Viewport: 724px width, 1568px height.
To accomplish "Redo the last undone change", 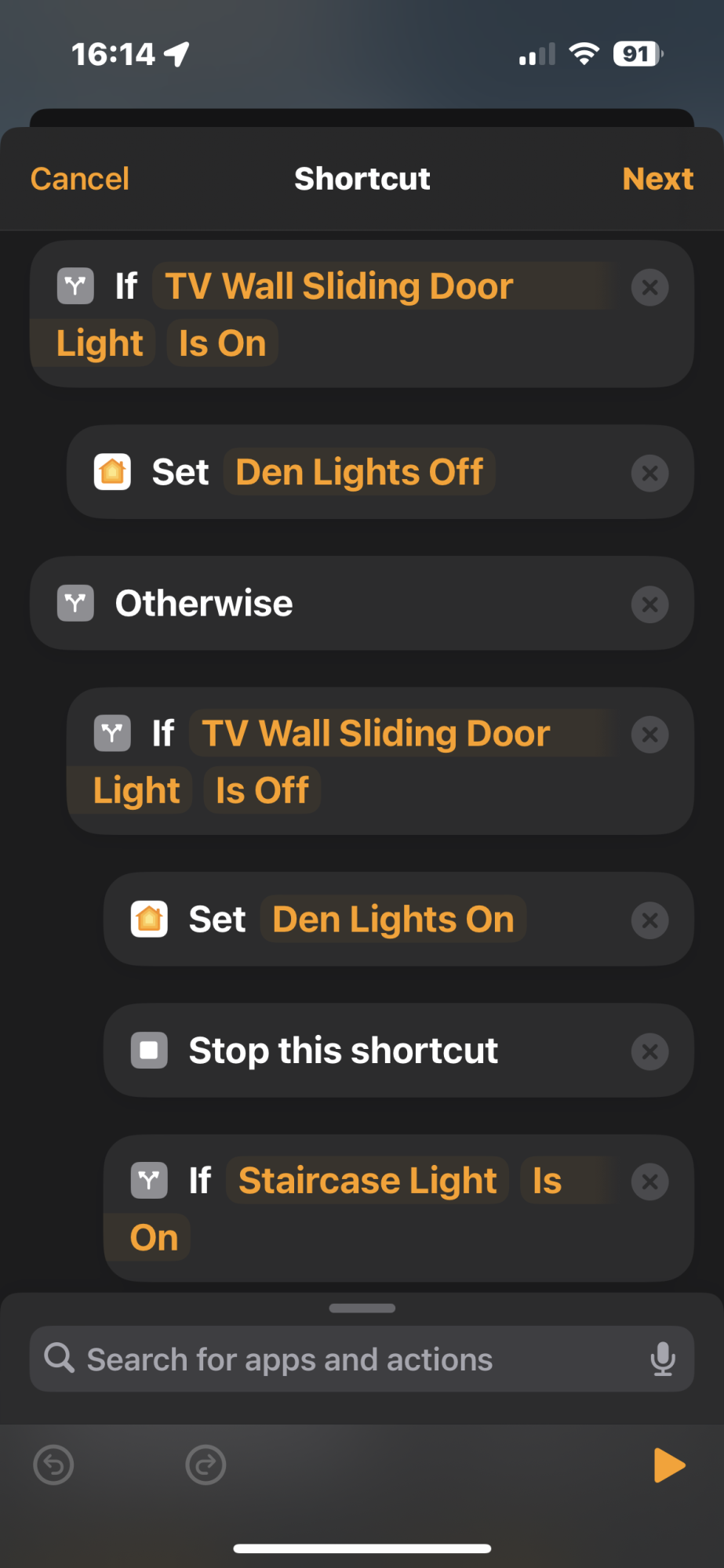I will (206, 1465).
